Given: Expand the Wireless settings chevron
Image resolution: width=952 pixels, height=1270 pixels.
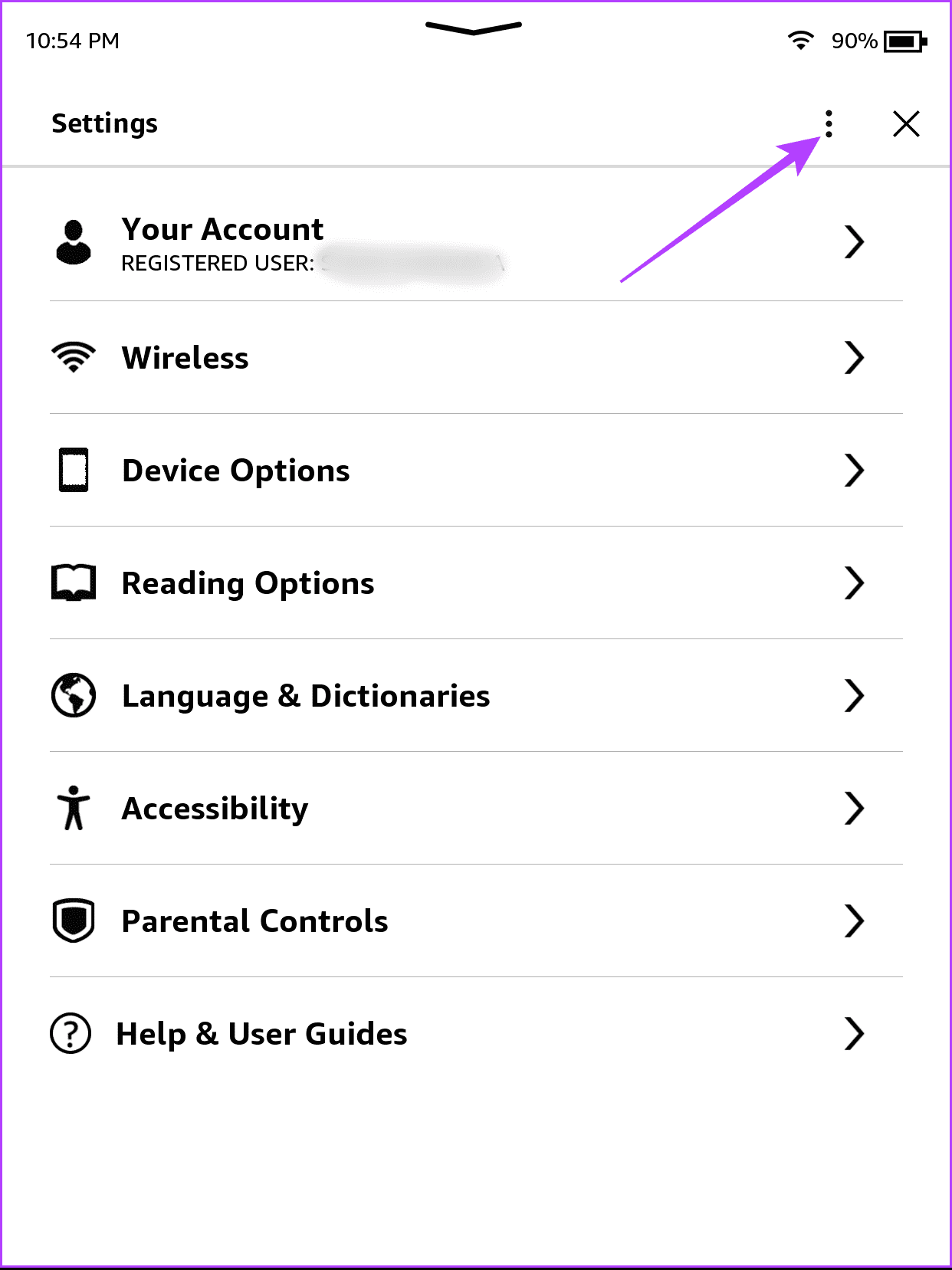Looking at the screenshot, I should (854, 358).
